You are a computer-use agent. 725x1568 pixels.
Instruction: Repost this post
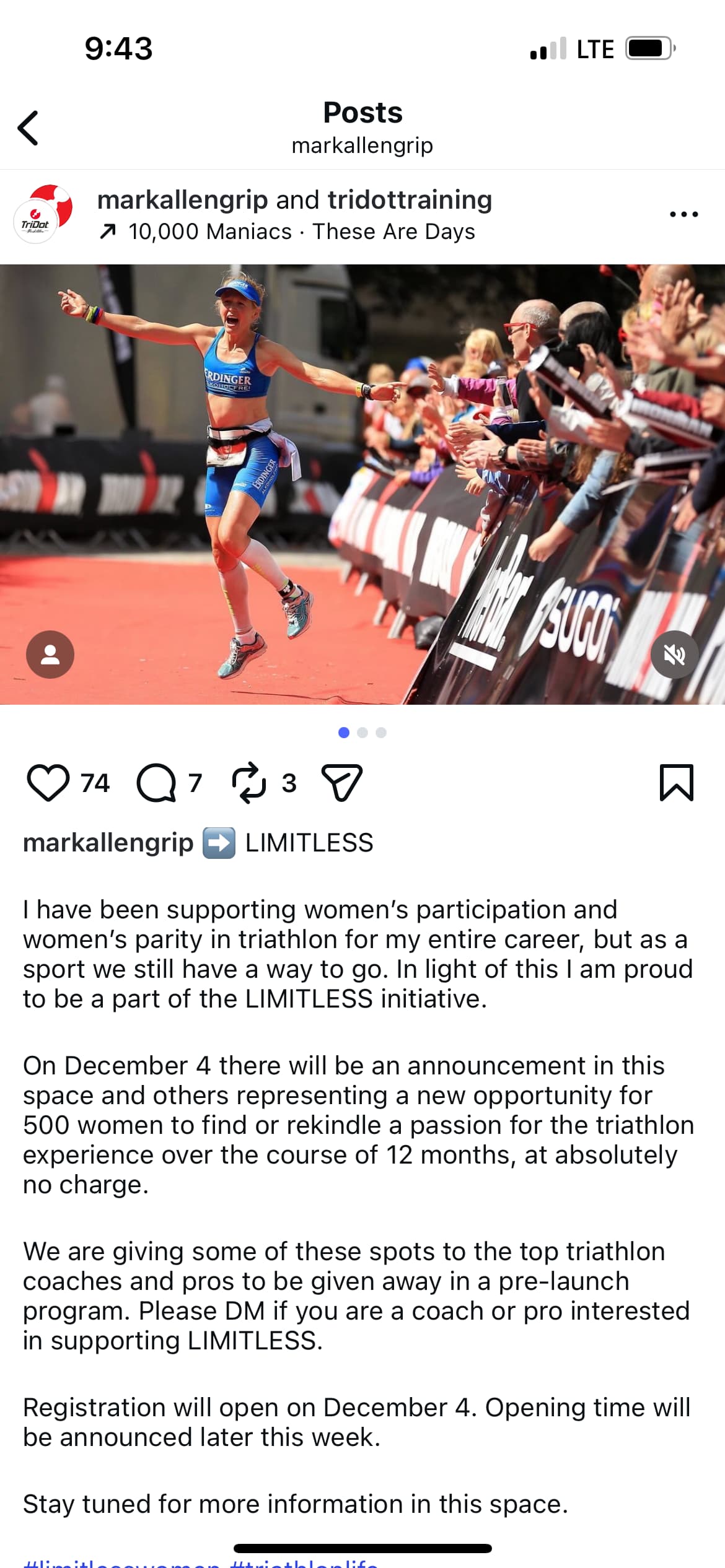(249, 783)
